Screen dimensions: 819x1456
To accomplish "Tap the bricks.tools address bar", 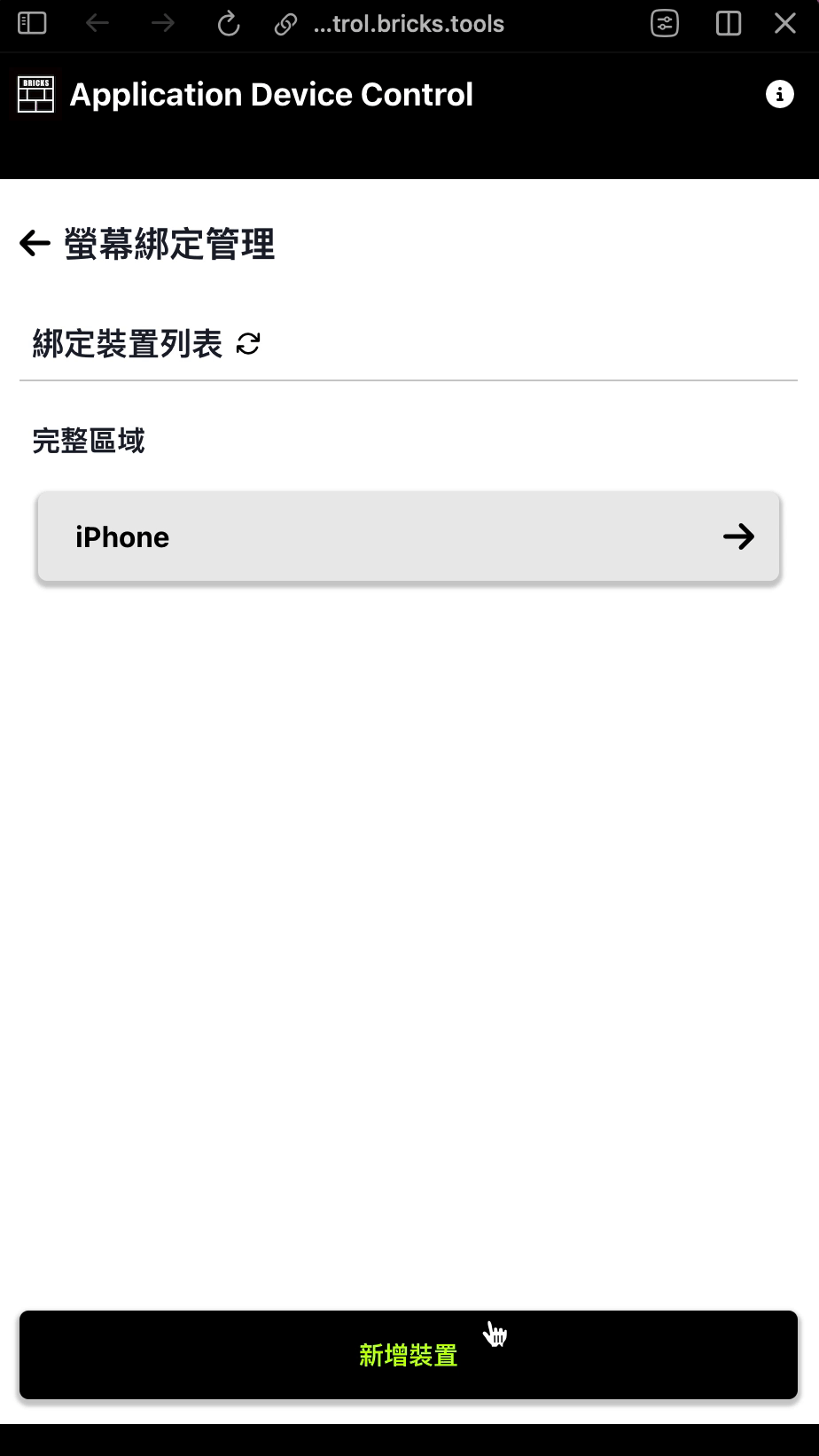I will coord(390,24).
